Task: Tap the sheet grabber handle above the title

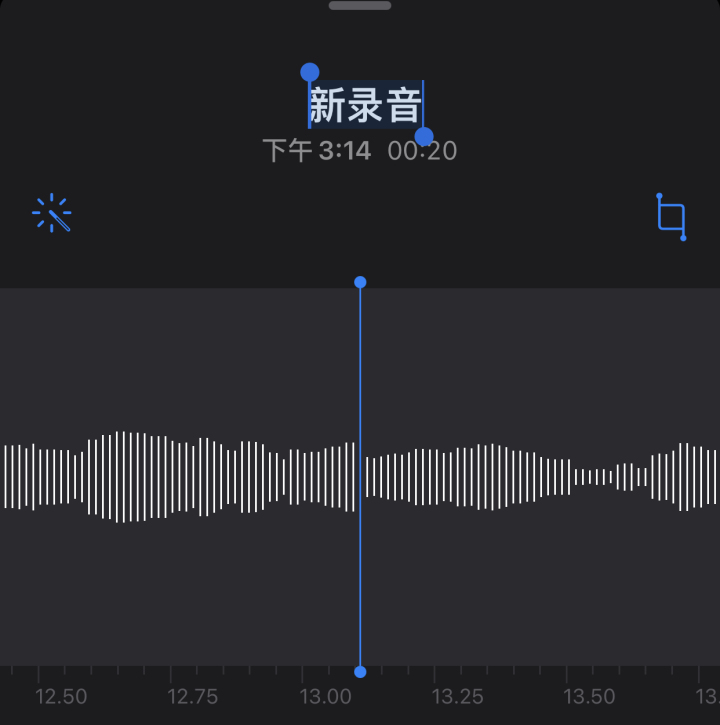Action: coord(360,5)
